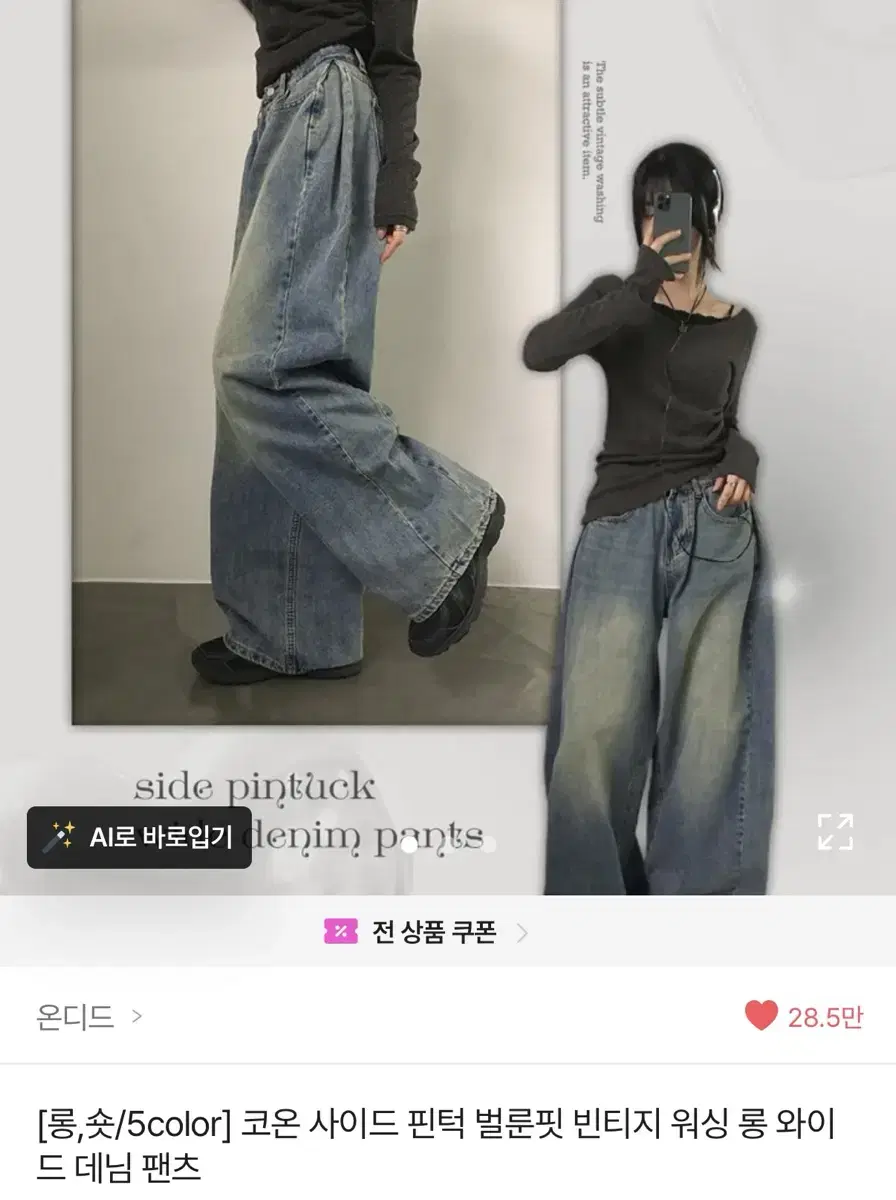
Task: Select the first white carousel dot
Action: coord(409,845)
